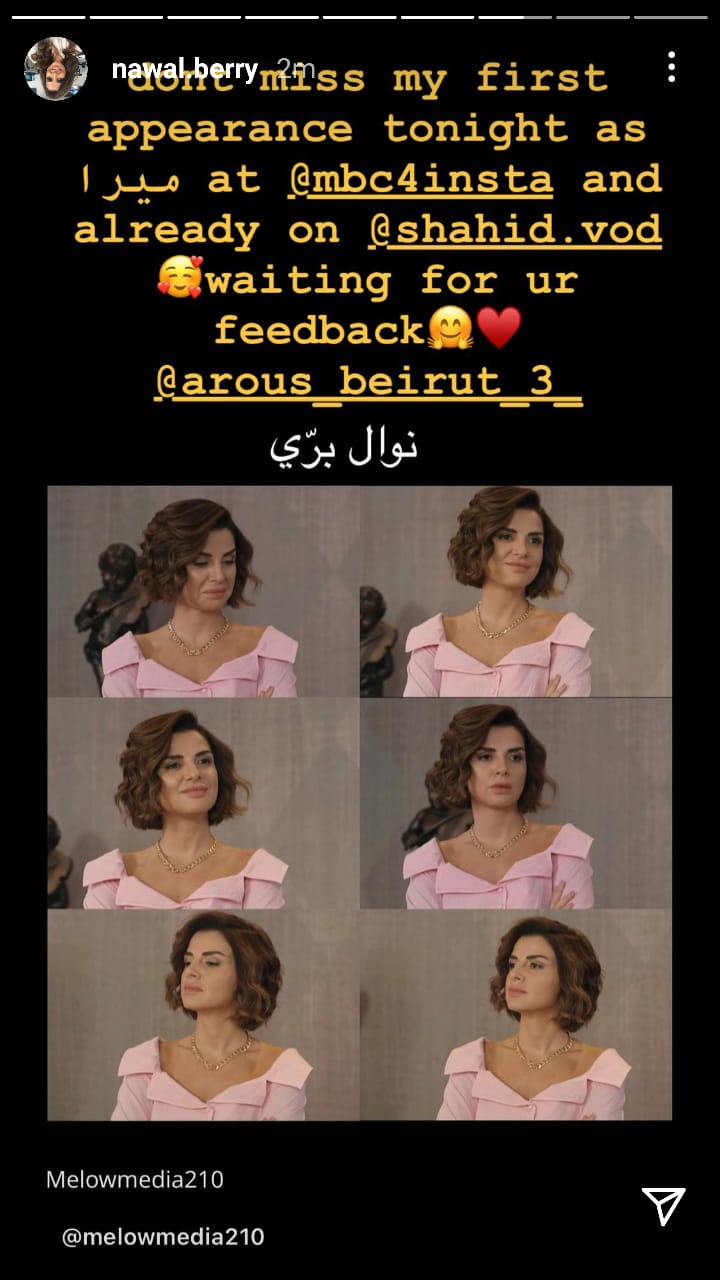Open nawal.berry's profile picture
This screenshot has width=720, height=1280.
[55, 69]
